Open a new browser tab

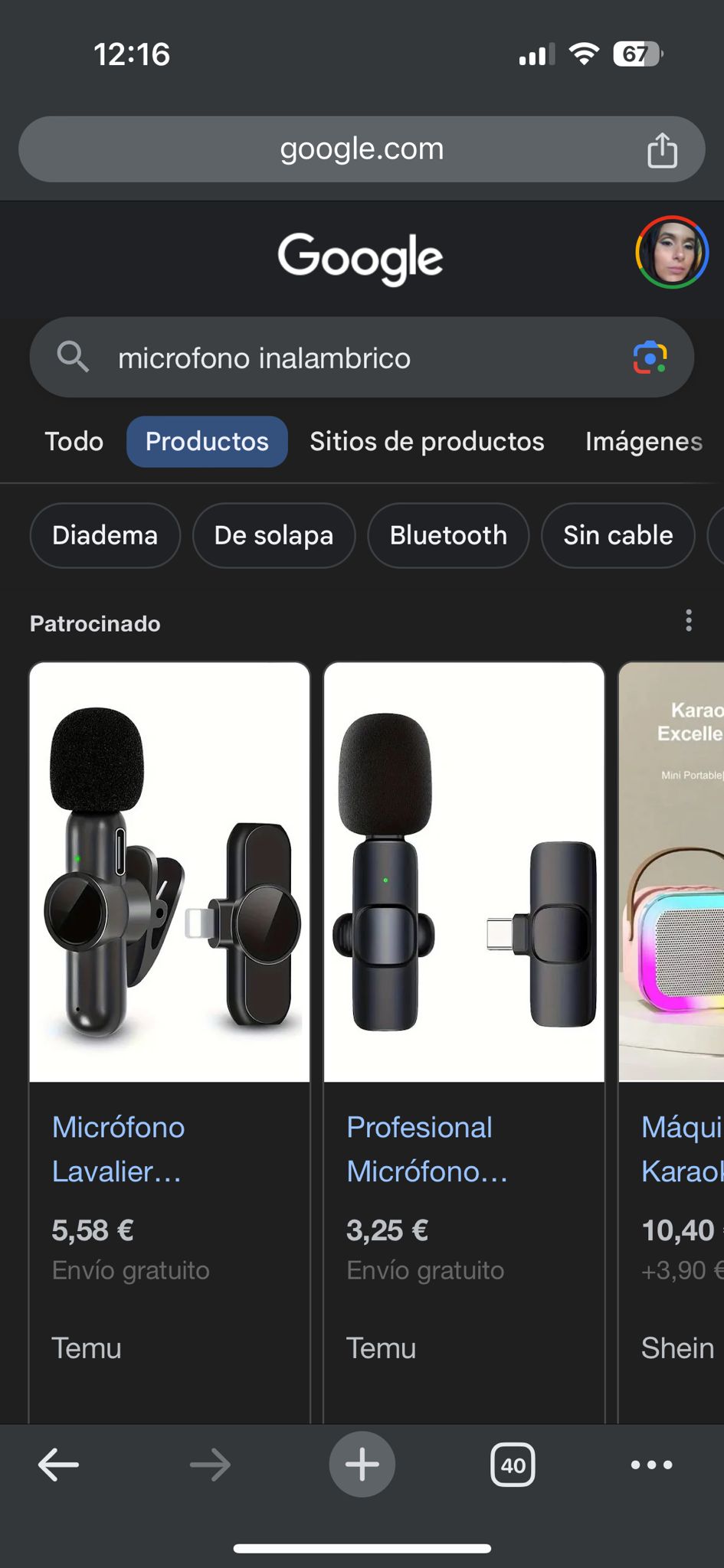point(362,1465)
